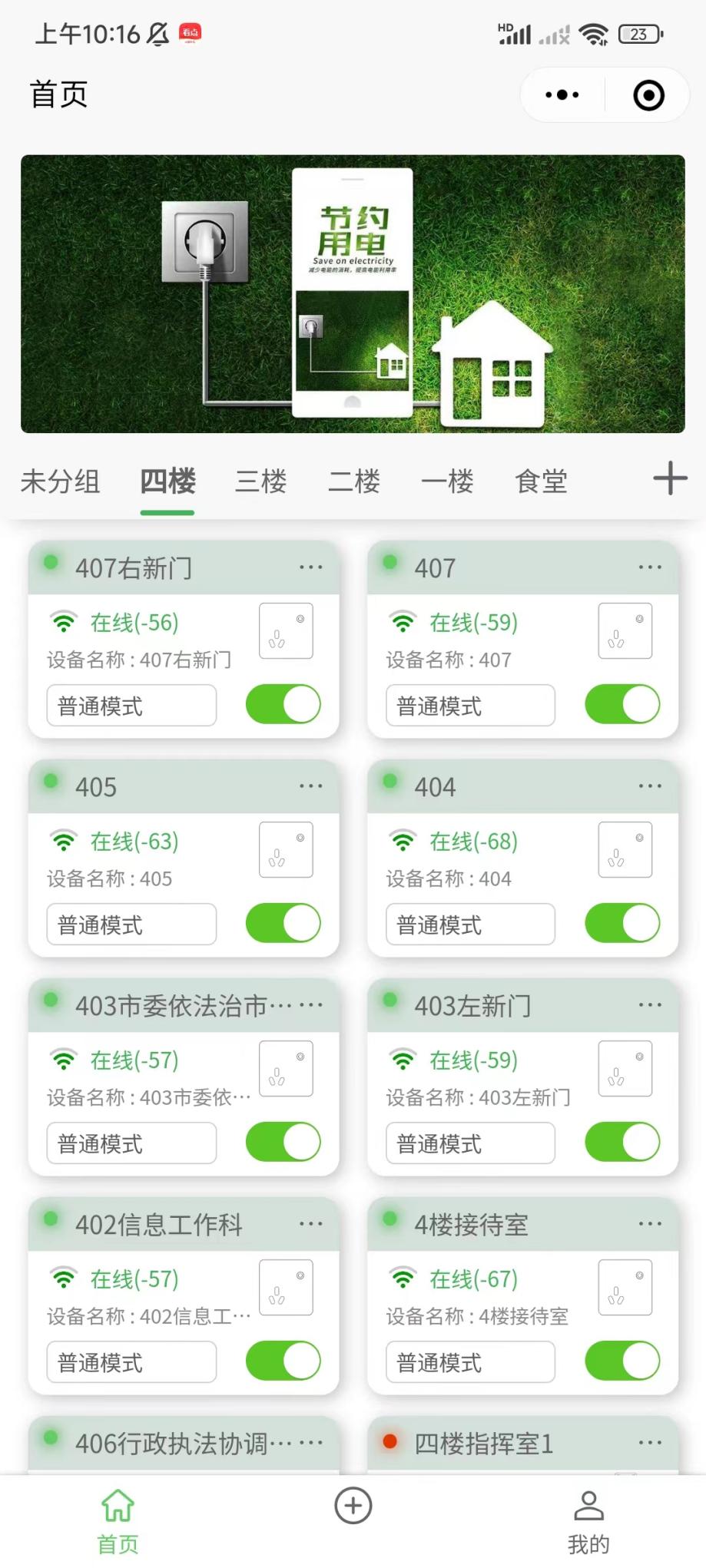Tap the center add button in bottom bar
This screenshot has width=706, height=1568.
[x=353, y=1506]
